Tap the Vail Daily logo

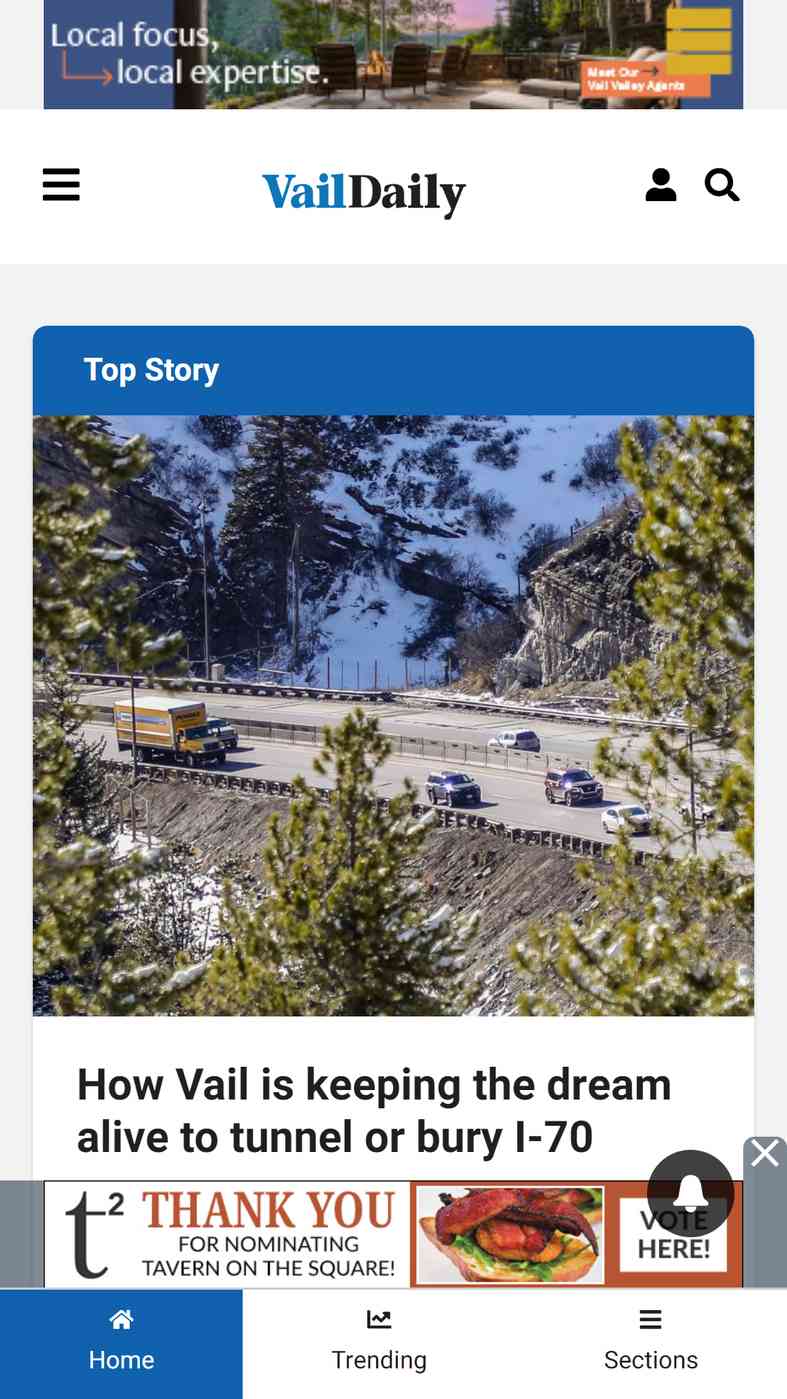(x=364, y=193)
